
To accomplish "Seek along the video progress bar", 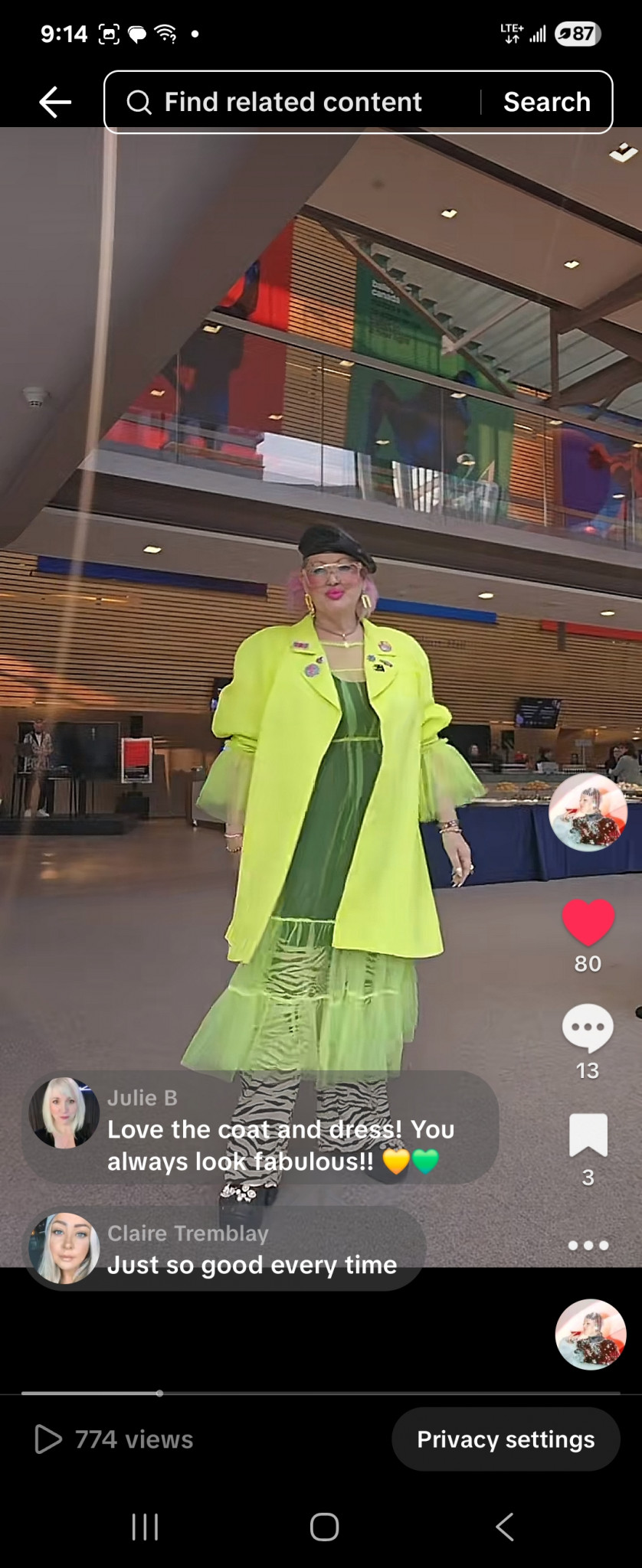I will tap(320, 1393).
